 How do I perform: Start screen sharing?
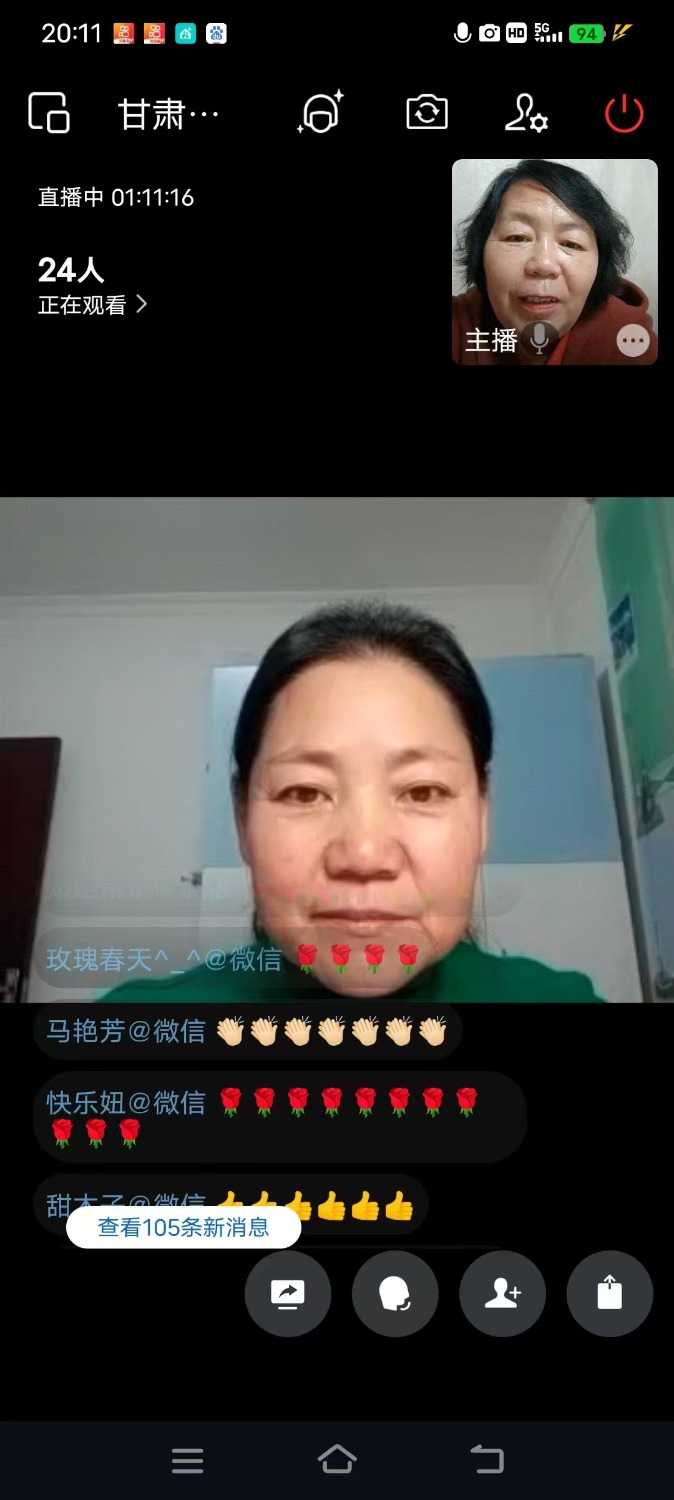point(288,1294)
